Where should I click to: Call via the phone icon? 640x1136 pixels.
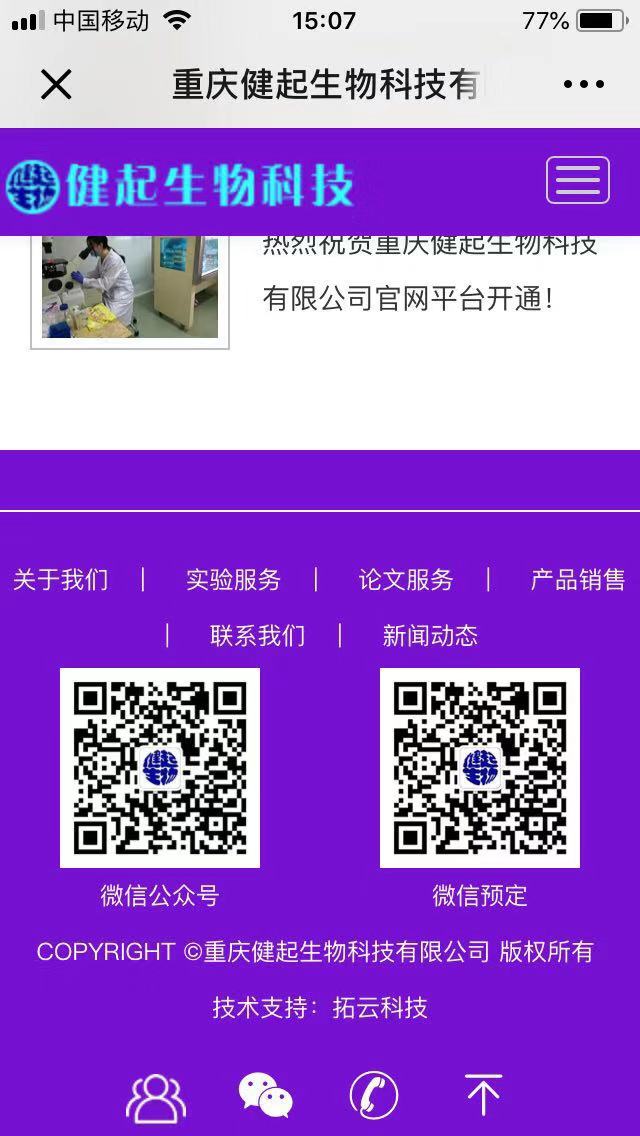tap(374, 1096)
